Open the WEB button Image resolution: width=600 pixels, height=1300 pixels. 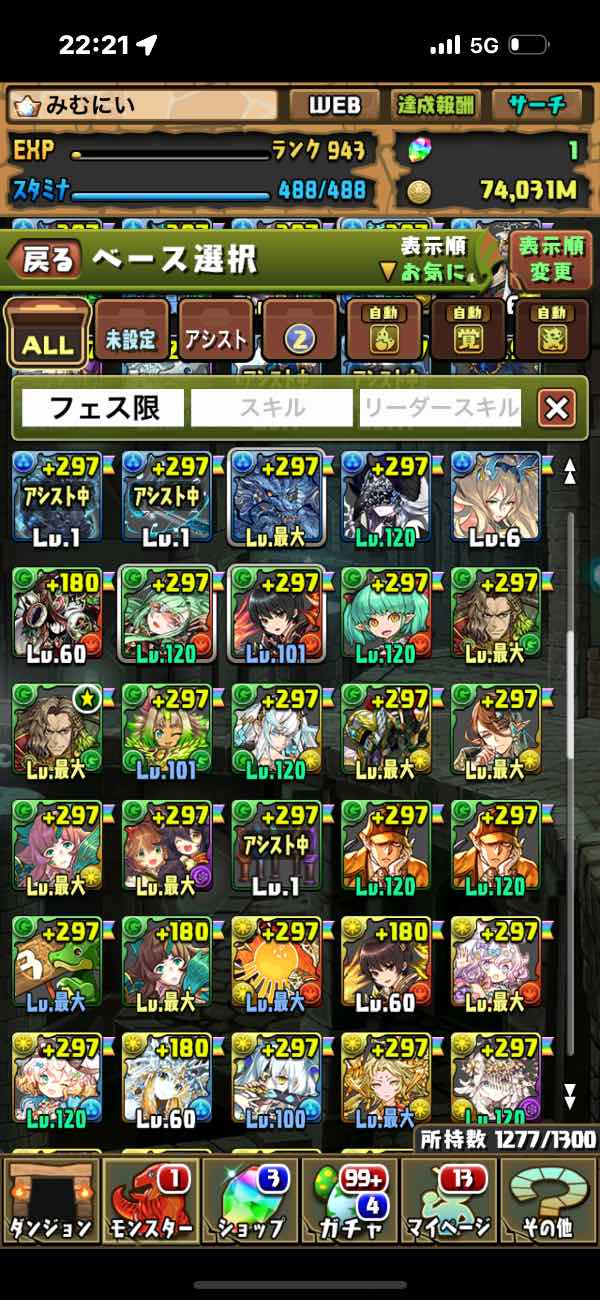(334, 105)
